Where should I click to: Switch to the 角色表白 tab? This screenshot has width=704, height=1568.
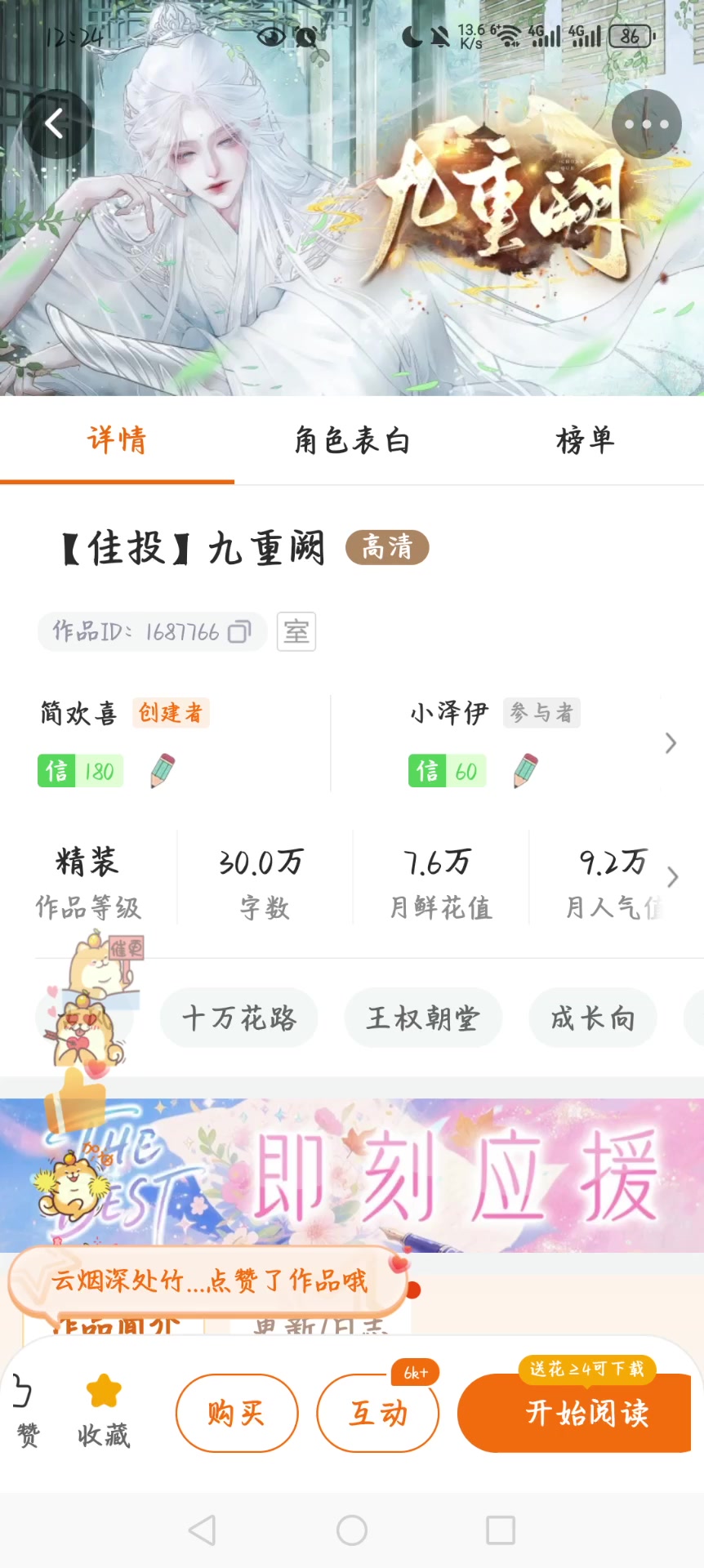(x=352, y=441)
